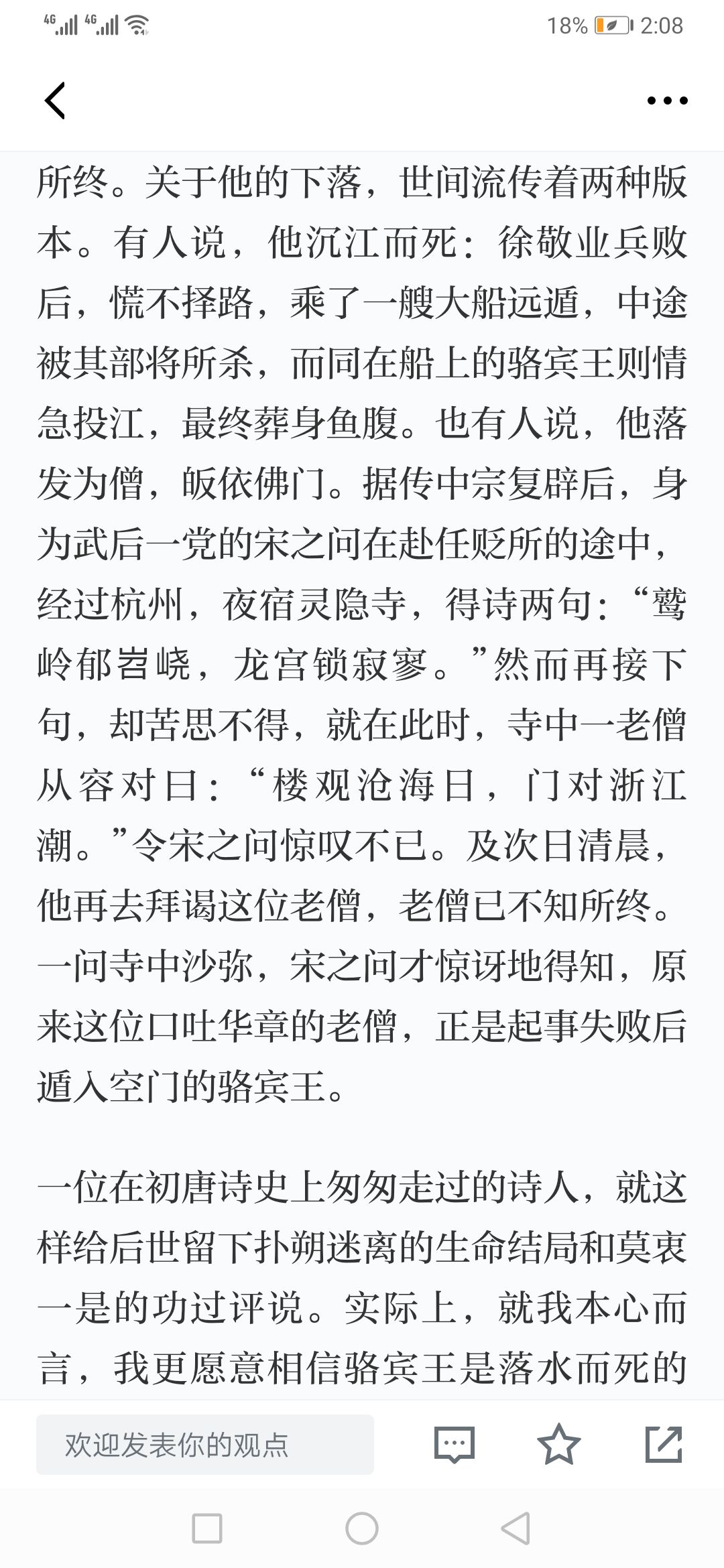
Task: Favorite this article with the star
Action: pyautogui.click(x=559, y=1444)
